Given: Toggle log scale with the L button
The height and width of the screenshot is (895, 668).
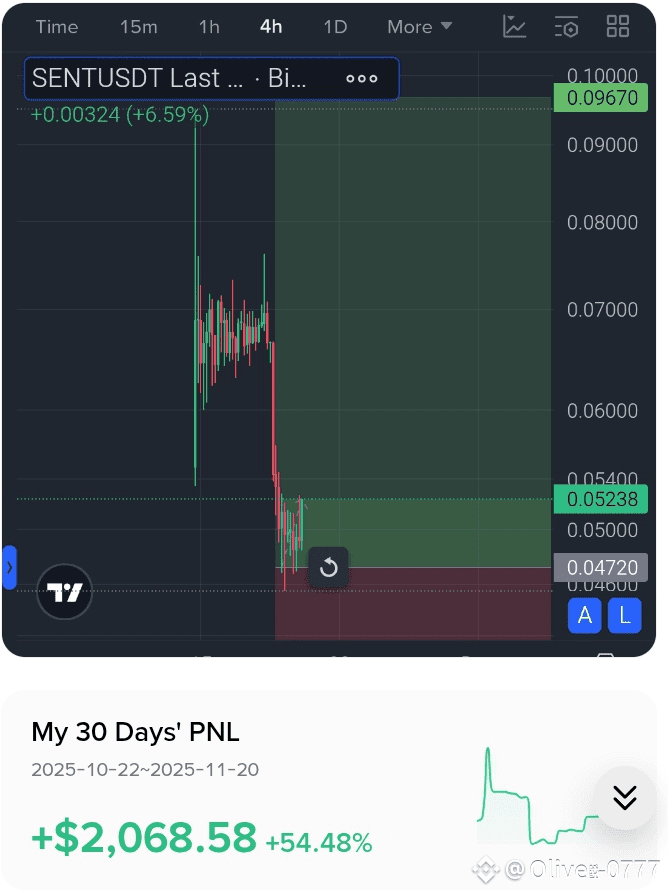Looking at the screenshot, I should [x=625, y=615].
